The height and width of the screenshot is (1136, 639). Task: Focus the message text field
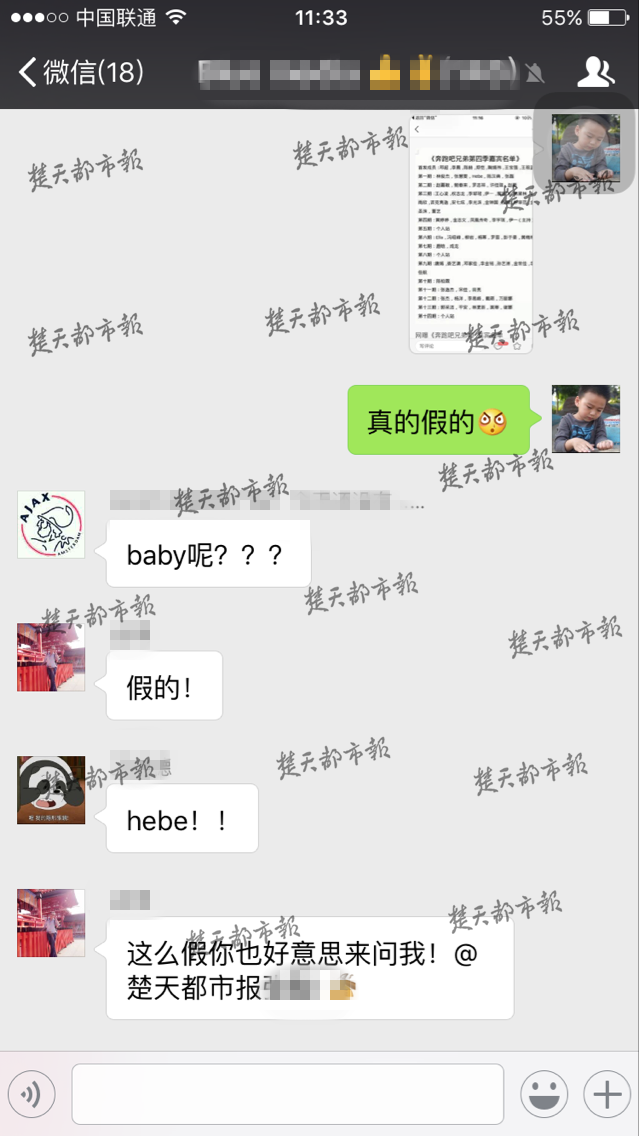pos(287,1094)
